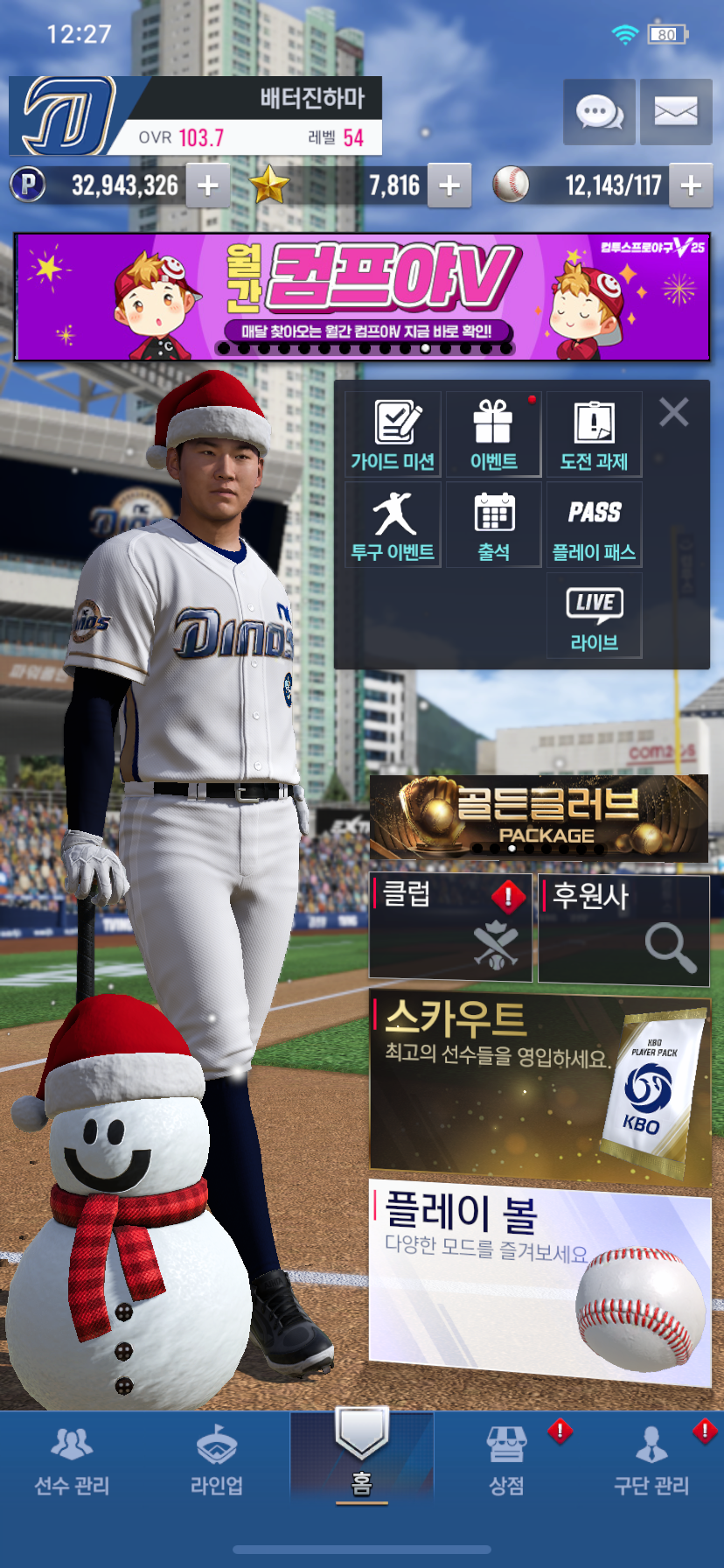724x1568 pixels.
Task: Switch to 선수 관리 tab
Action: [x=72, y=1459]
